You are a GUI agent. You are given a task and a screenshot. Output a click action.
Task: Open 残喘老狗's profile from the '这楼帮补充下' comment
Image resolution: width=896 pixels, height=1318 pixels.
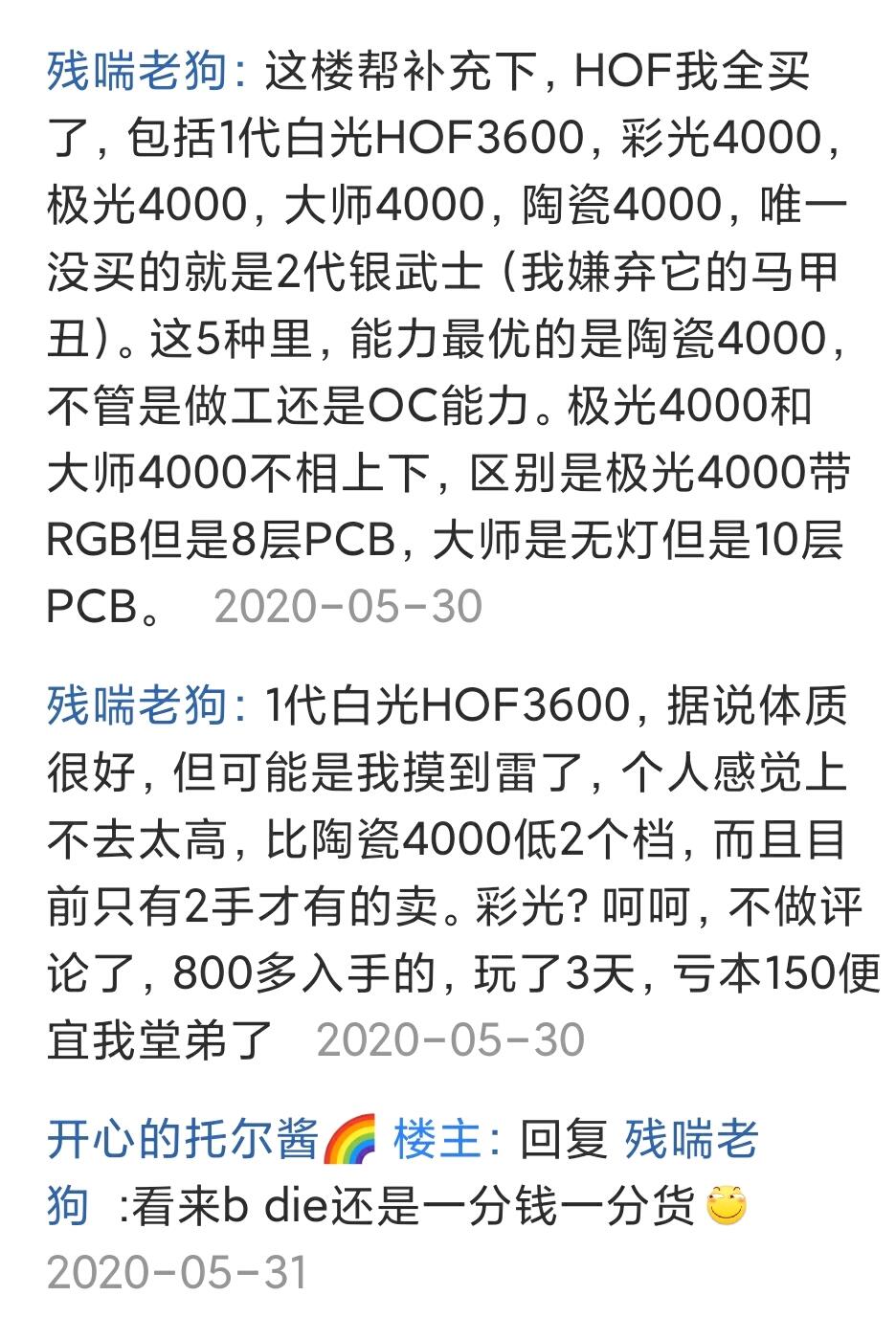click(137, 72)
